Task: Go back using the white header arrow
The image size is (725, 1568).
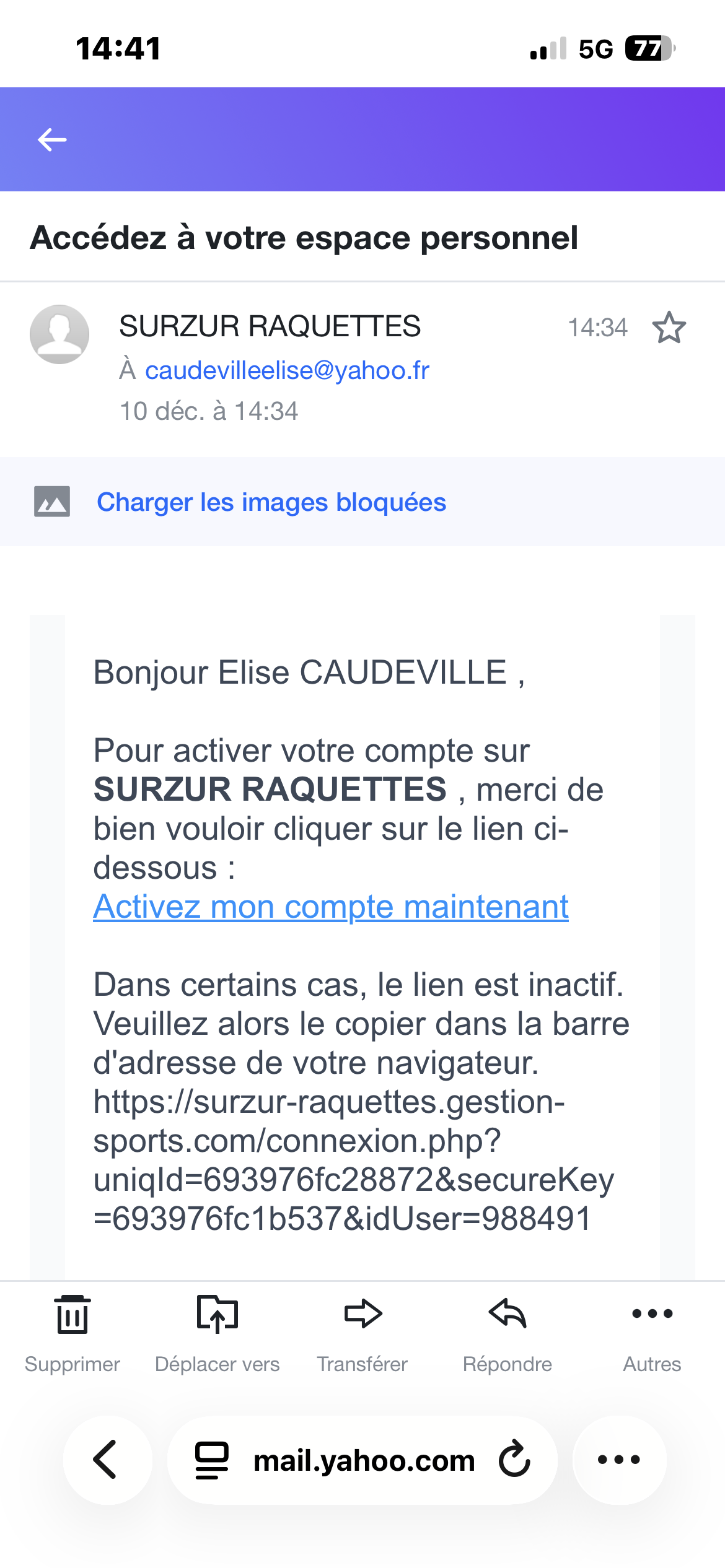Action: coord(52,139)
